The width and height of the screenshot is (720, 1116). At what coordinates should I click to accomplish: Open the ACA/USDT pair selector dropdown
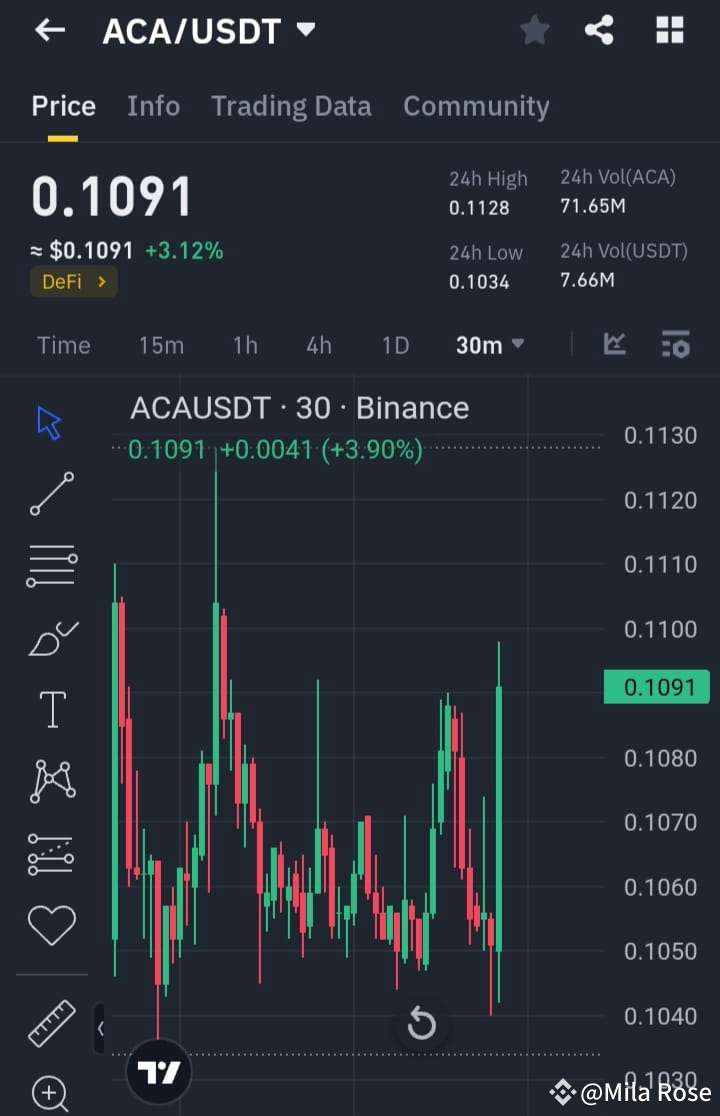[x=209, y=30]
